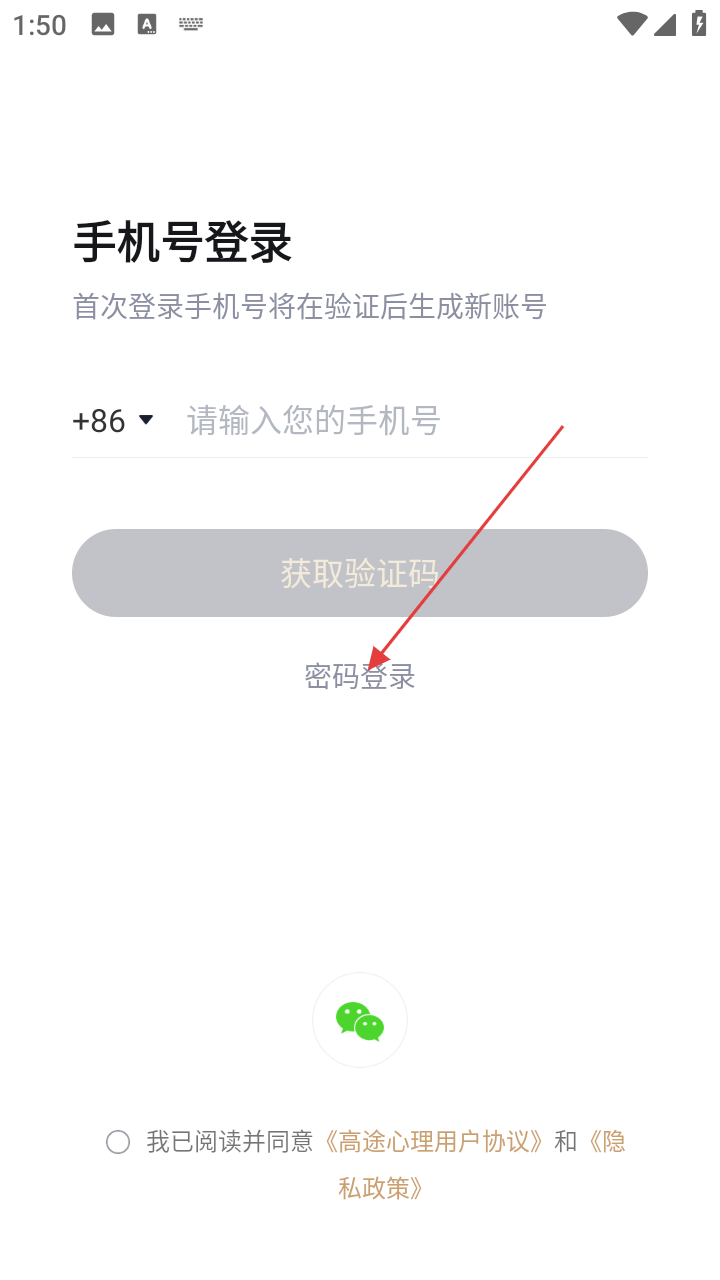Open the 隐私政策 privacy policy link
Image resolution: width=720 pixels, height=1280 pixels.
[x=380, y=1188]
